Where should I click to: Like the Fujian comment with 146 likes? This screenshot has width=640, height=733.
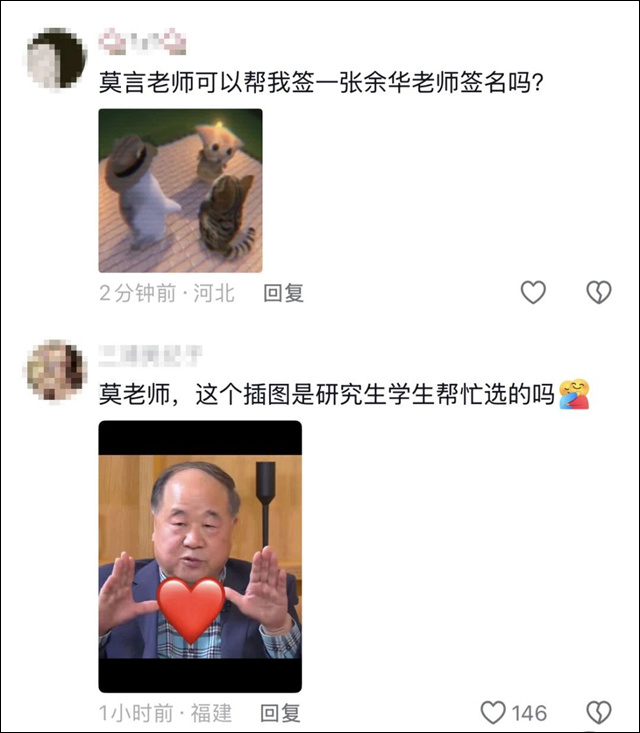tap(494, 712)
